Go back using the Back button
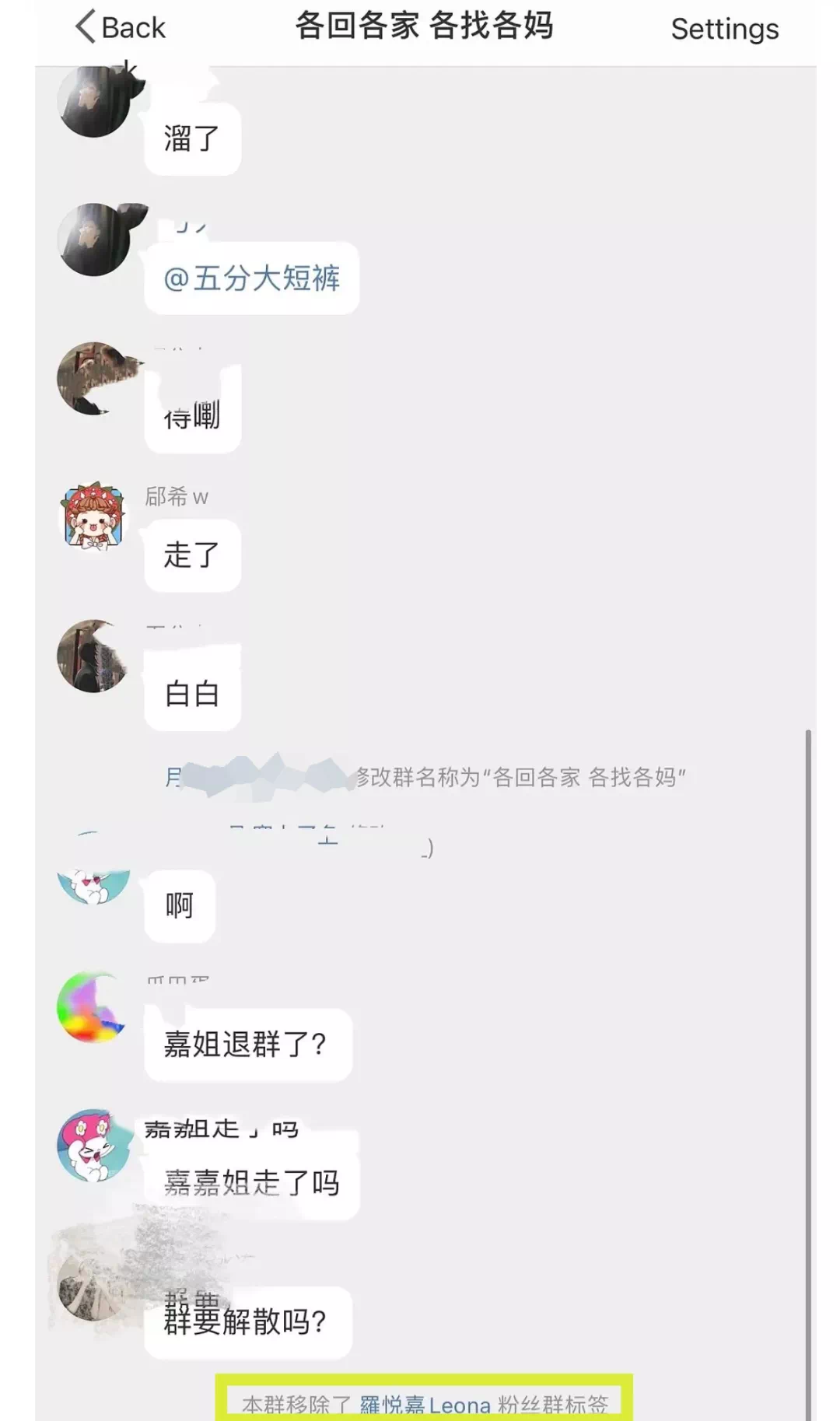 pyautogui.click(x=121, y=27)
